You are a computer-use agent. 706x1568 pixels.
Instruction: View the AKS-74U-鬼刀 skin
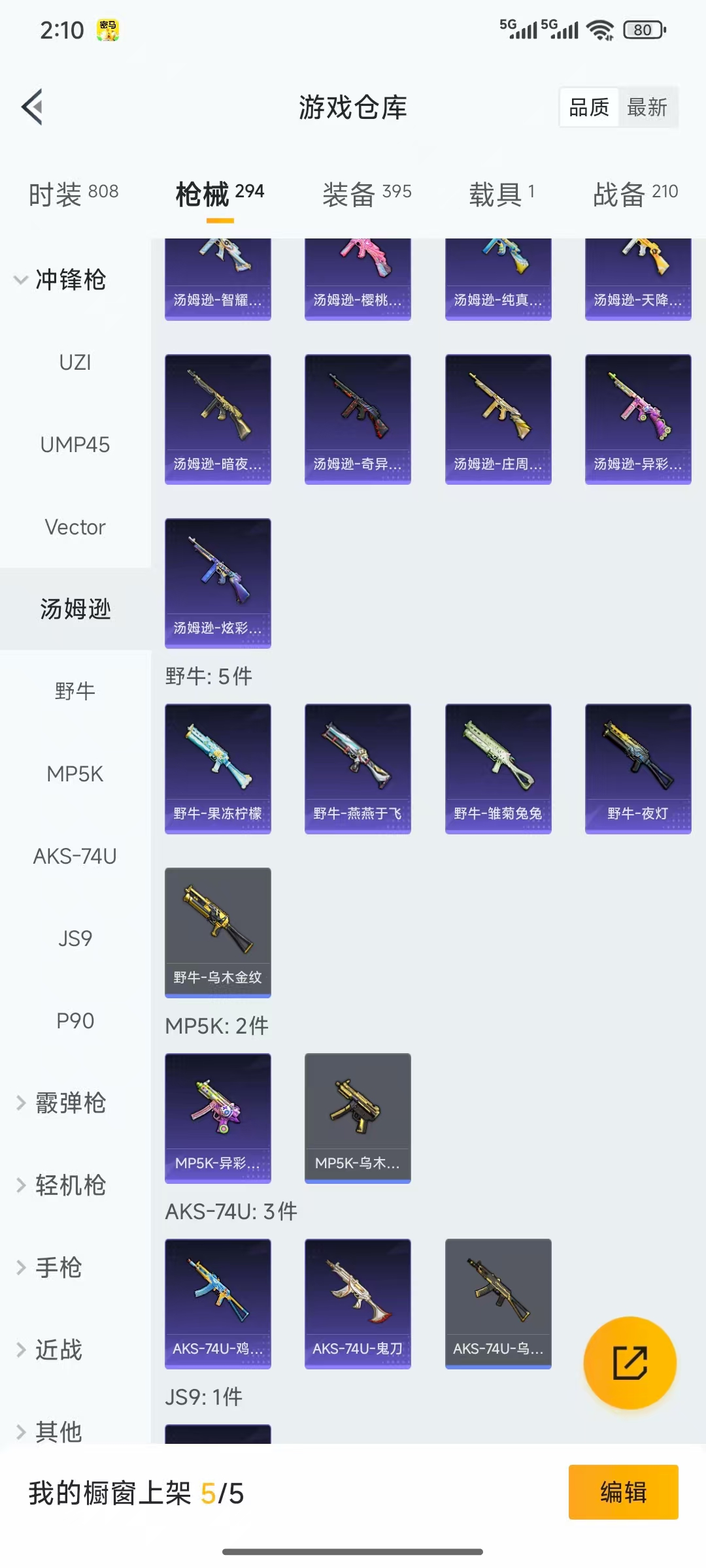(358, 1303)
